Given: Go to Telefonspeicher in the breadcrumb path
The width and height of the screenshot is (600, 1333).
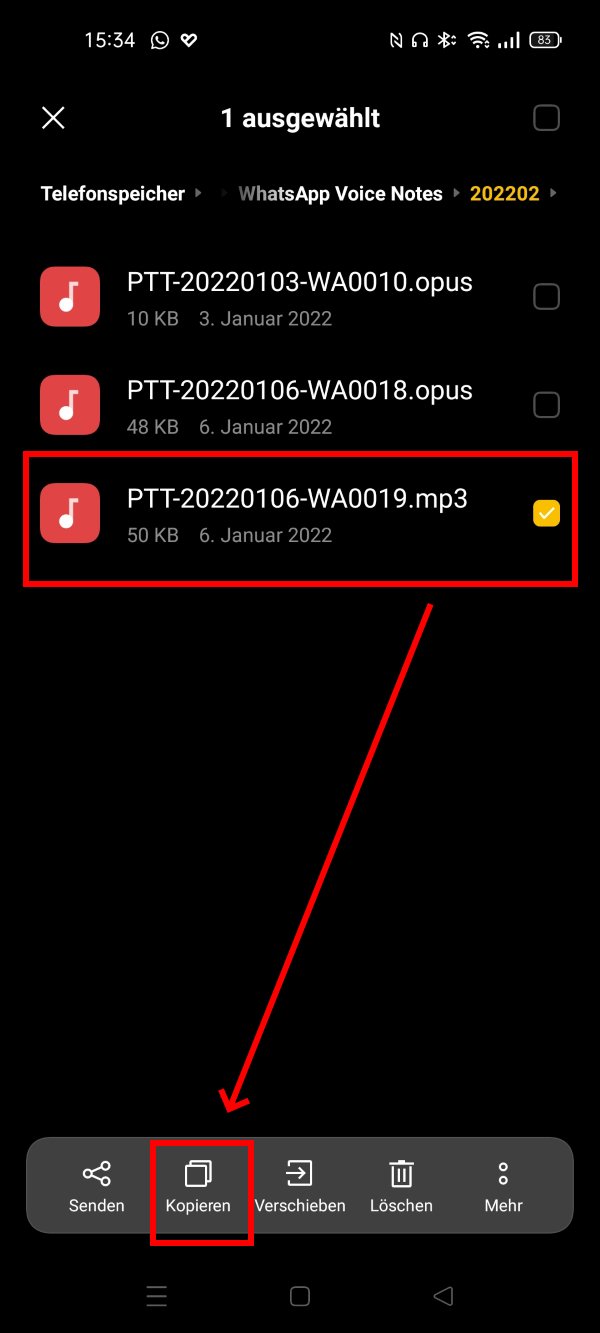Looking at the screenshot, I should (x=113, y=193).
